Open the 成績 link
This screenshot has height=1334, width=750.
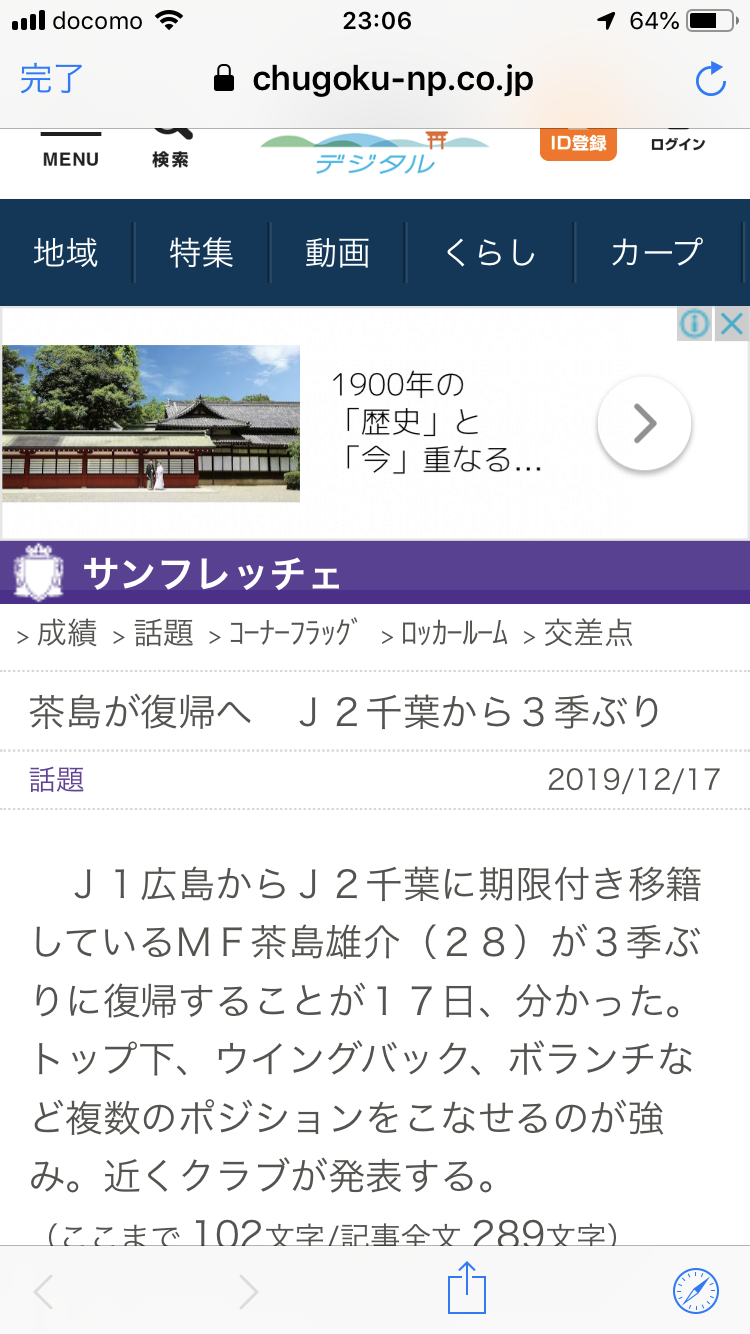coord(66,633)
